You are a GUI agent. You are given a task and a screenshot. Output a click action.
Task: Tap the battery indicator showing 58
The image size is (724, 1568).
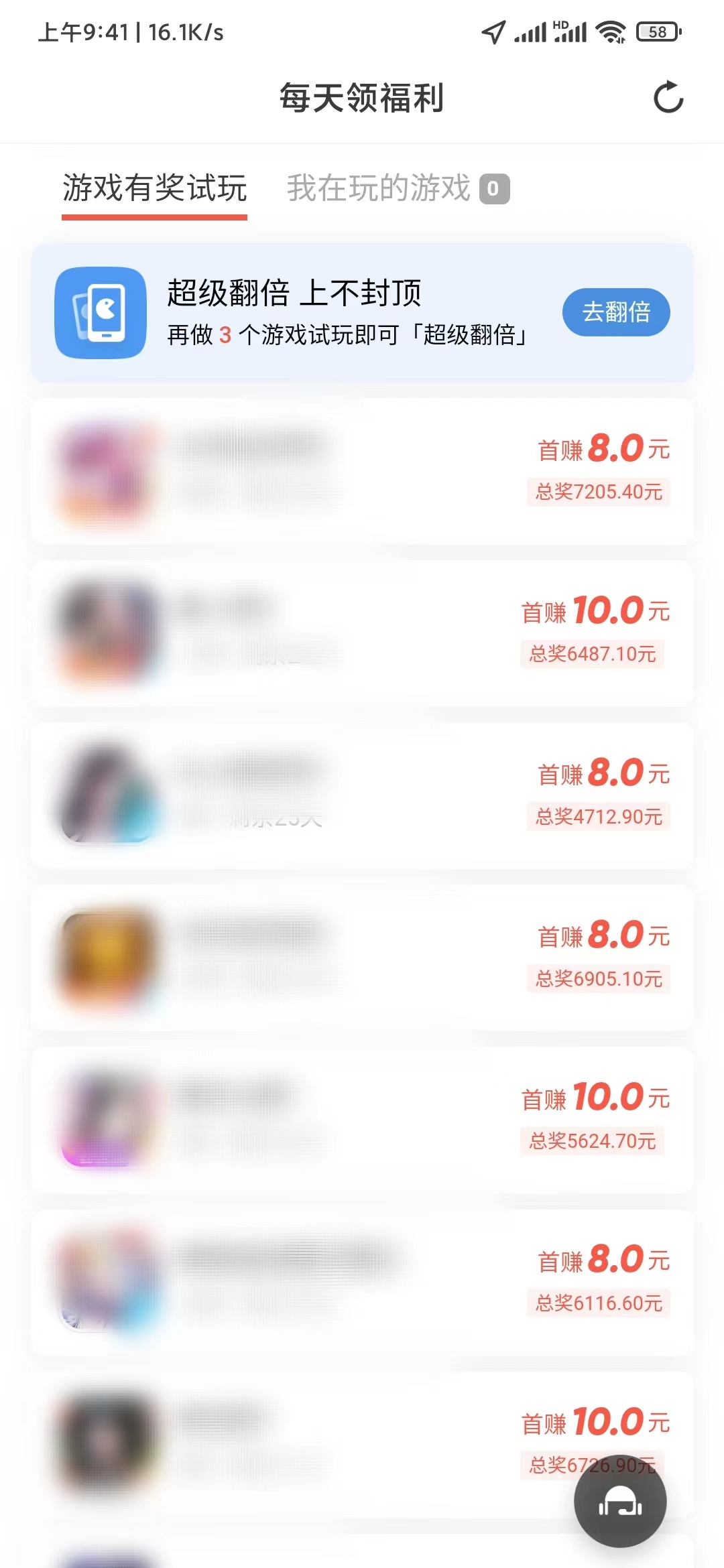655,31
